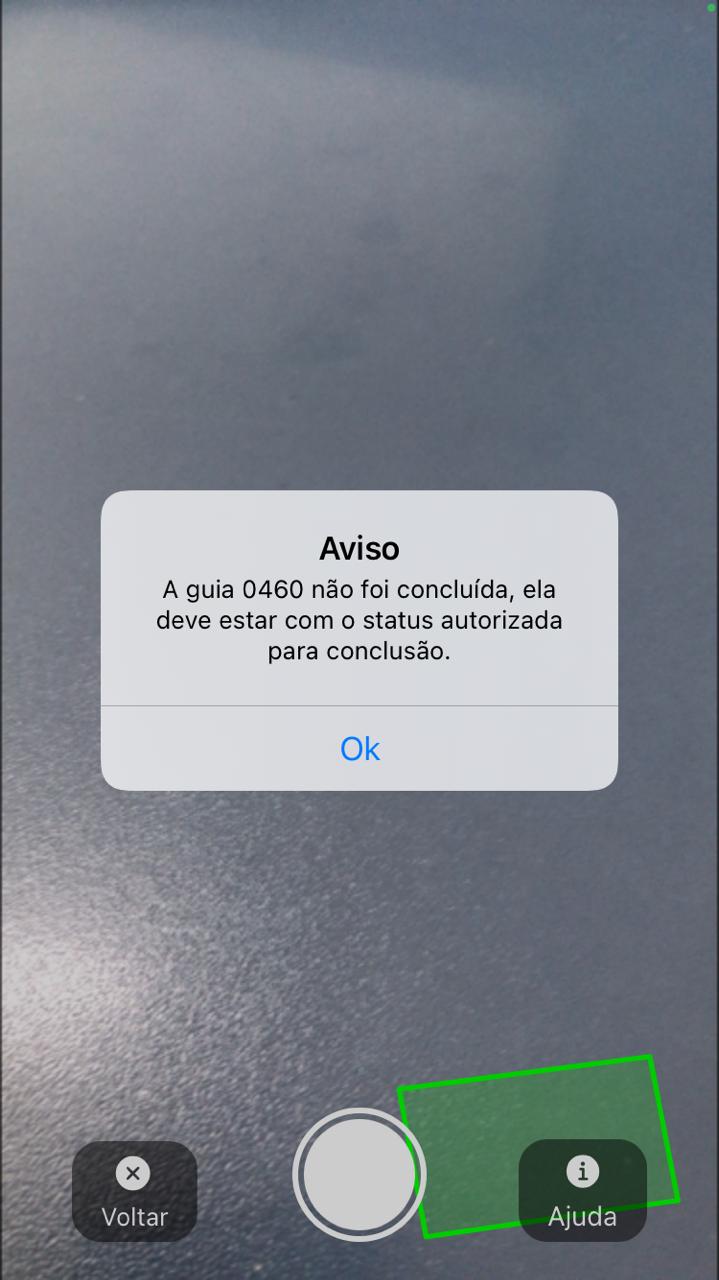
Task: Open the Ajuda help info
Action: coord(582,1190)
